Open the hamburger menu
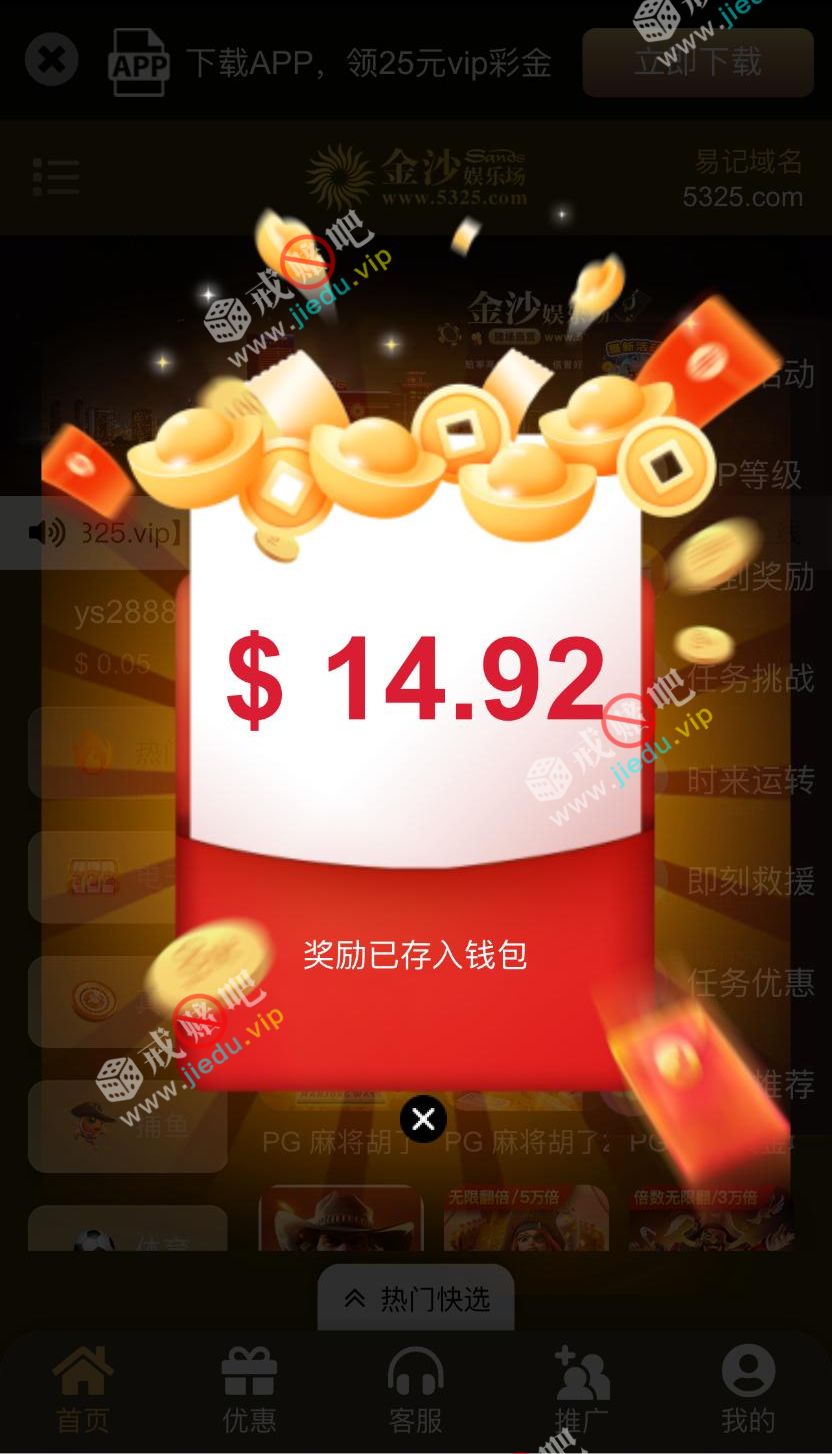The height and width of the screenshot is (1454, 832). (56, 177)
